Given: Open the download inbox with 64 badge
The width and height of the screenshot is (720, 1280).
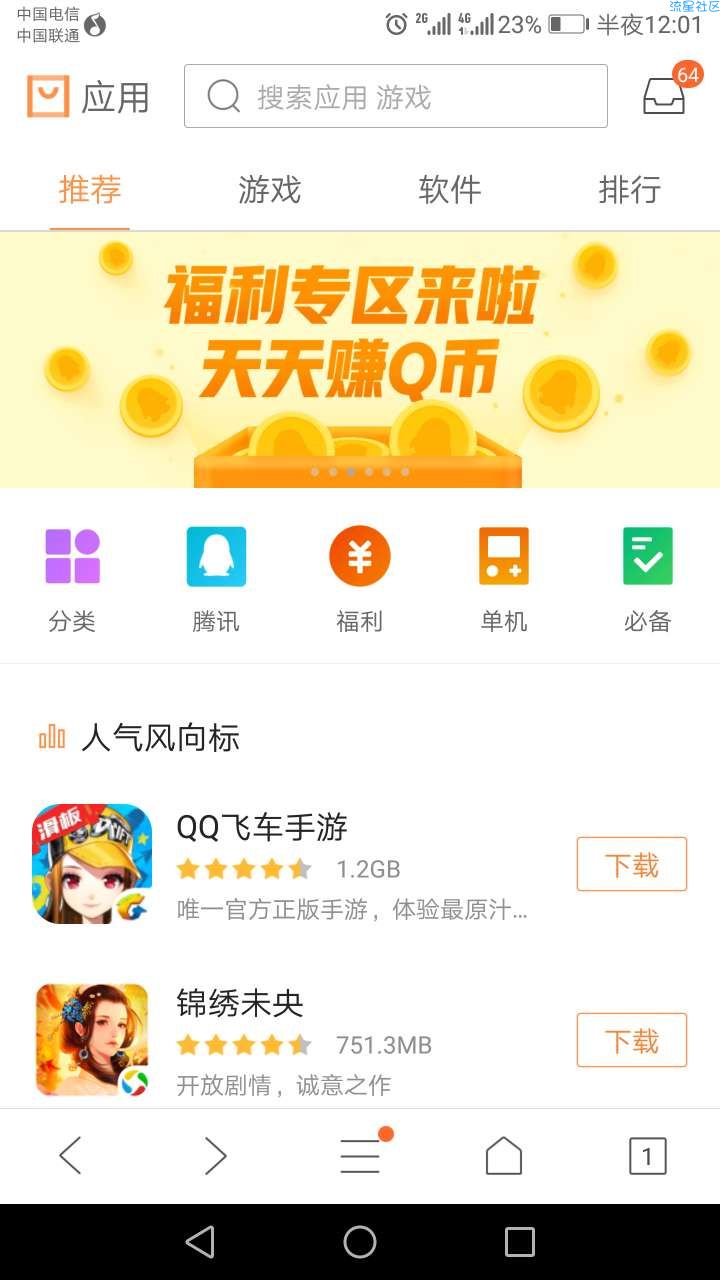Looking at the screenshot, I should point(665,94).
